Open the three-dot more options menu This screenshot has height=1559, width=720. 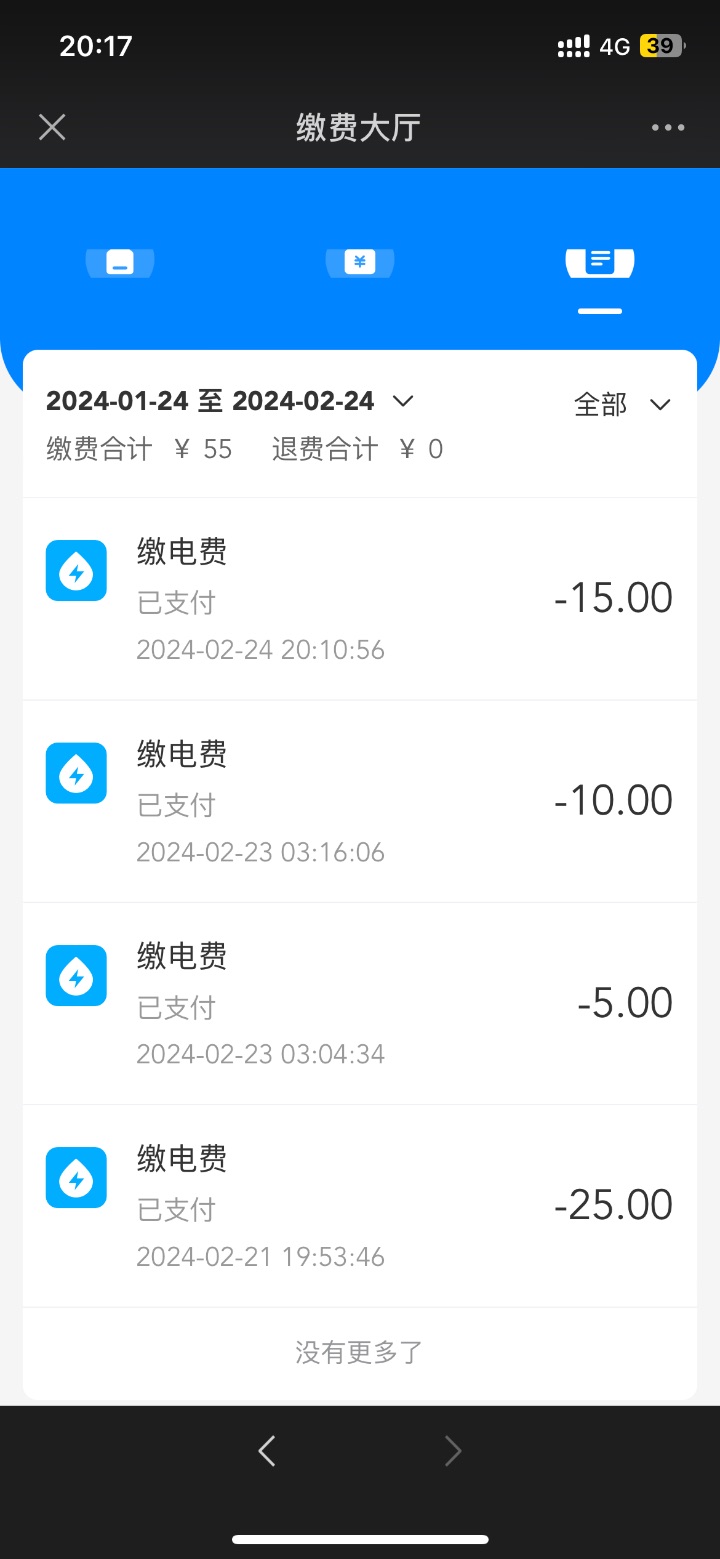(668, 127)
